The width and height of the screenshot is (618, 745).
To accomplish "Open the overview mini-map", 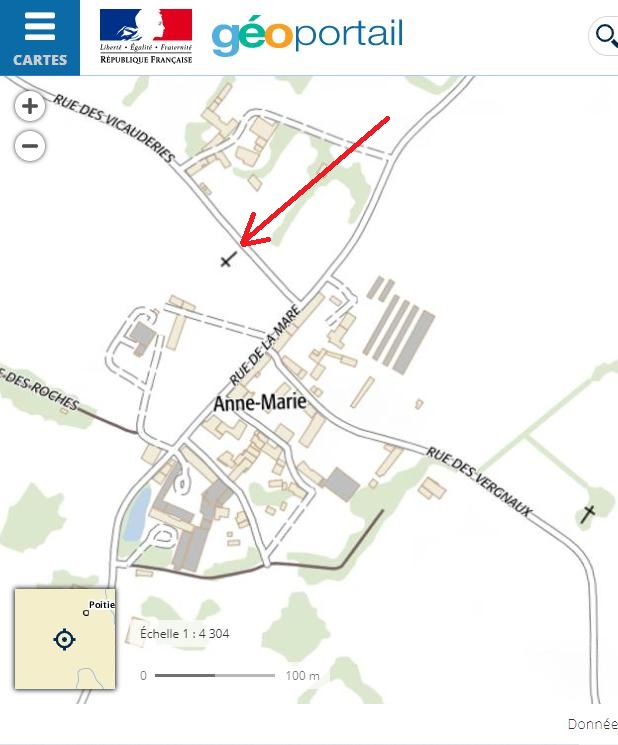I will tap(64, 639).
